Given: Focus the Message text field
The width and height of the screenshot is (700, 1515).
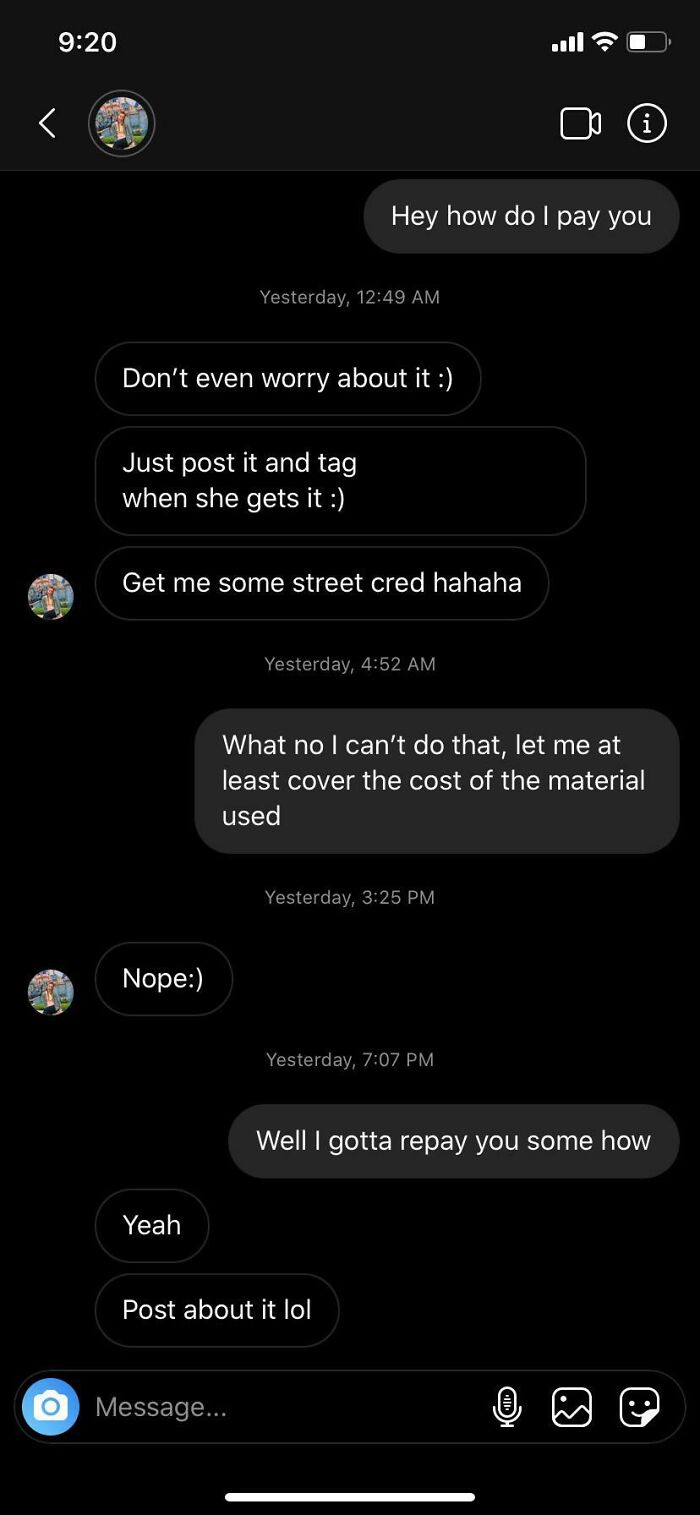Looking at the screenshot, I should pos(280,1407).
